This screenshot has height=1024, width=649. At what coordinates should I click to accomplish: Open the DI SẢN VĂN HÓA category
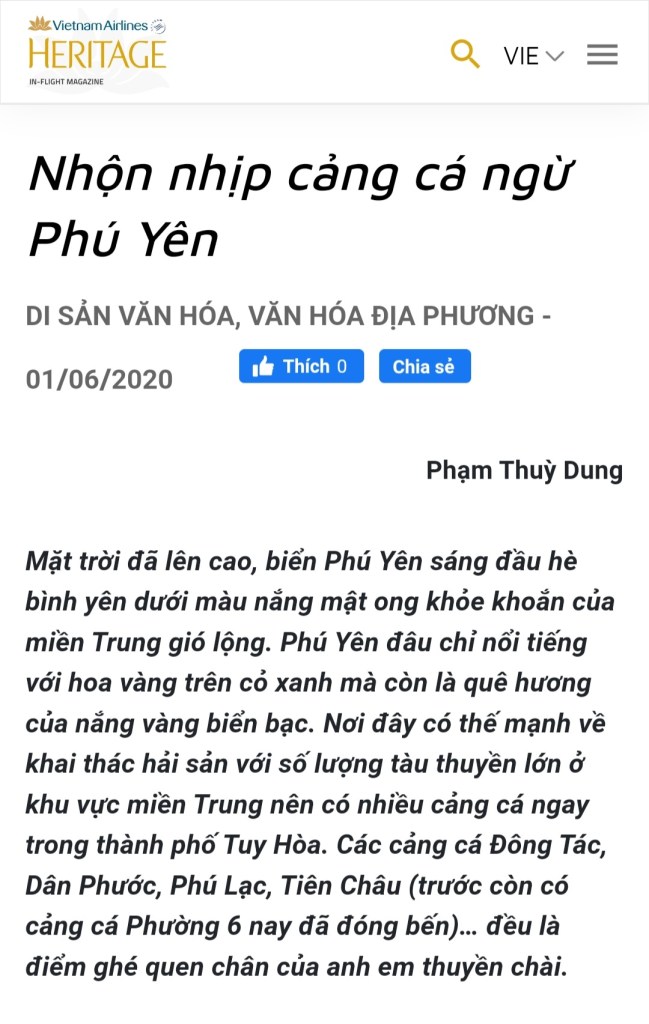129,316
